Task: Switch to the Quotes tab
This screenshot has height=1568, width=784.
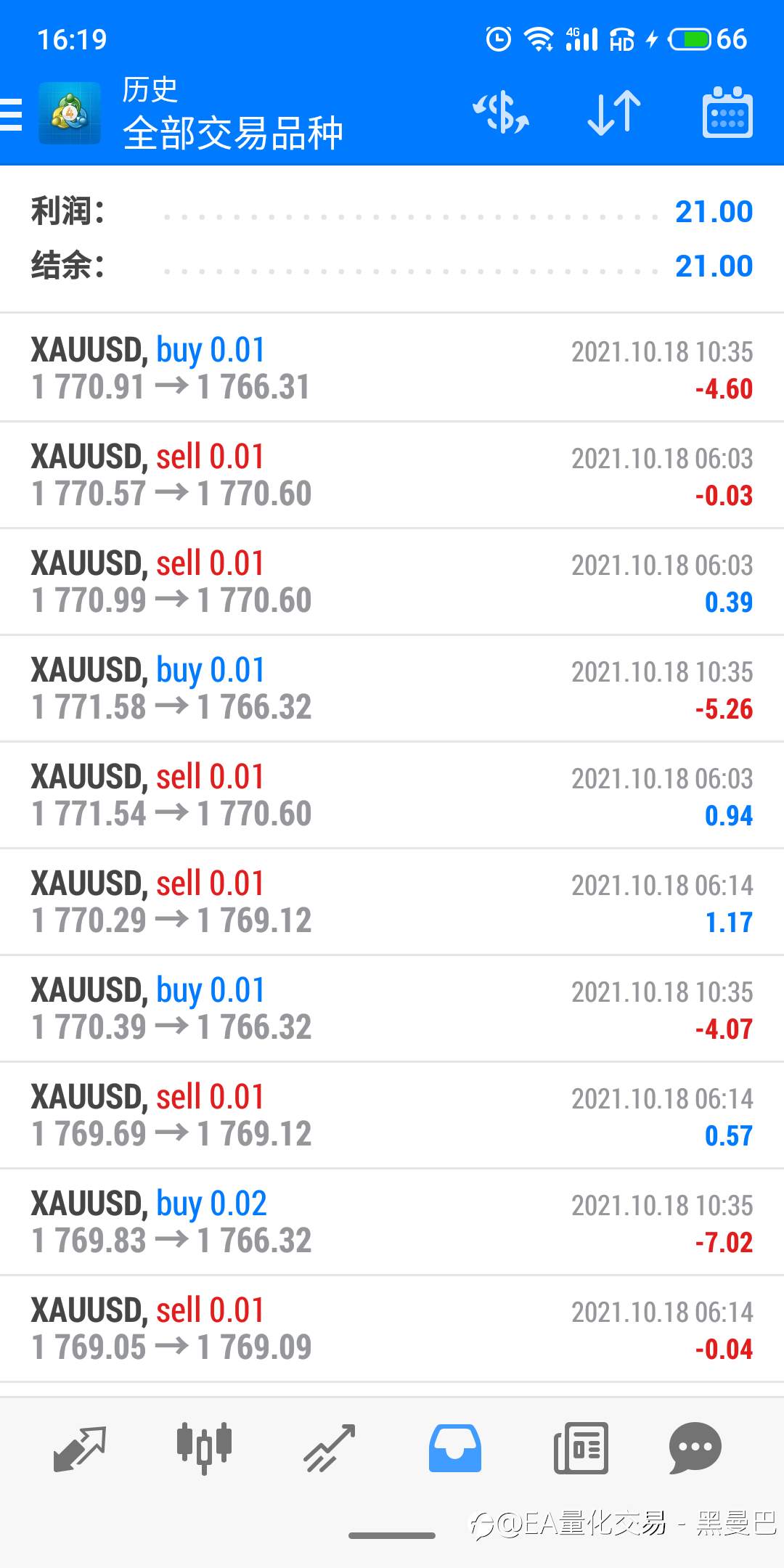Action: point(80,1448)
